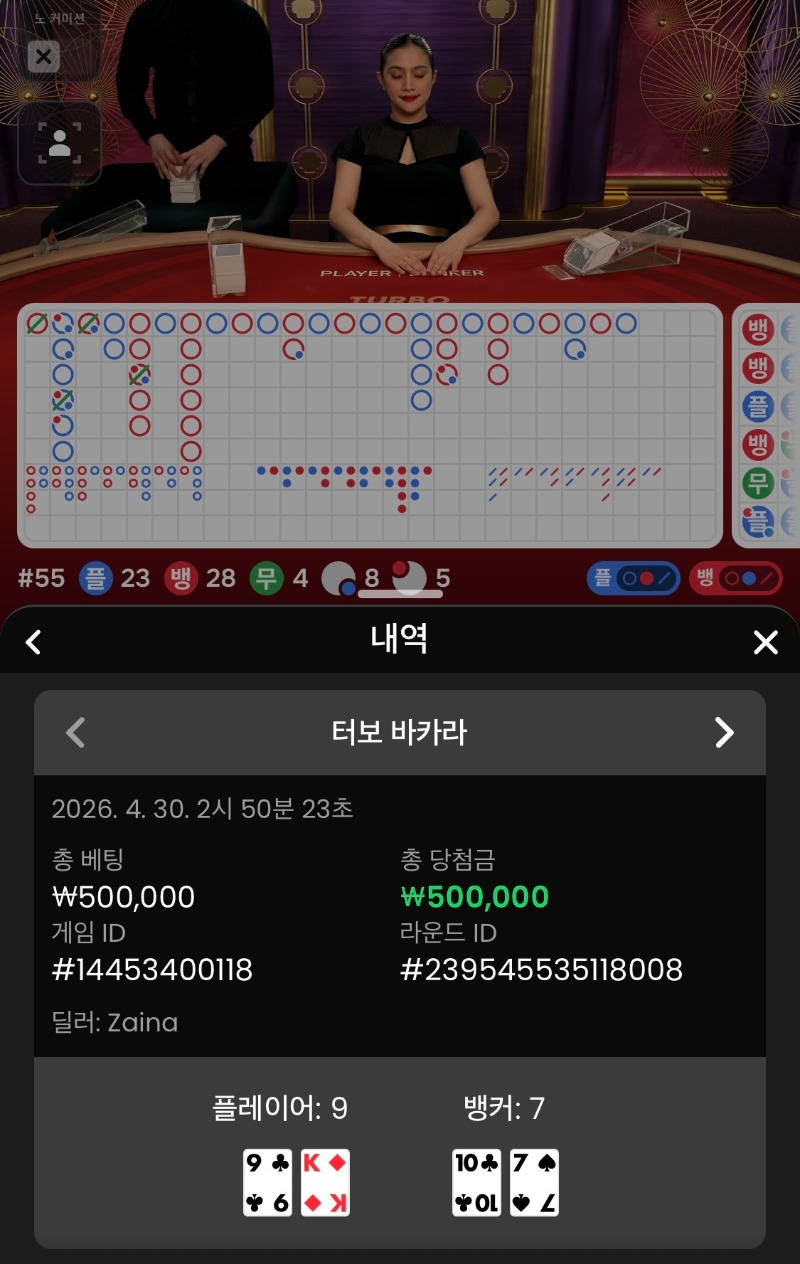Close the 내역 history panel
This screenshot has height=1264, width=800.
coord(765,642)
